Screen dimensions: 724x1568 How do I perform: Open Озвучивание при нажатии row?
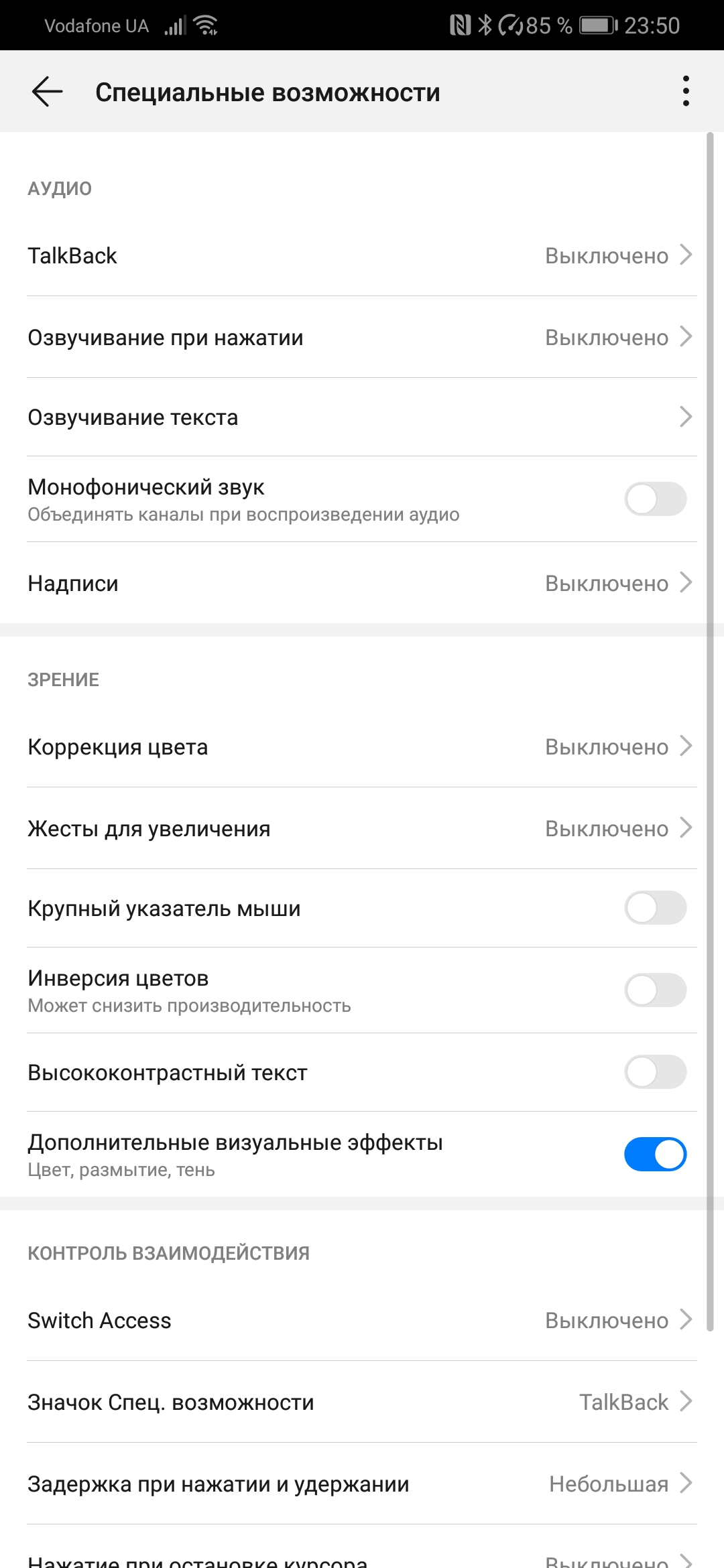[x=362, y=337]
